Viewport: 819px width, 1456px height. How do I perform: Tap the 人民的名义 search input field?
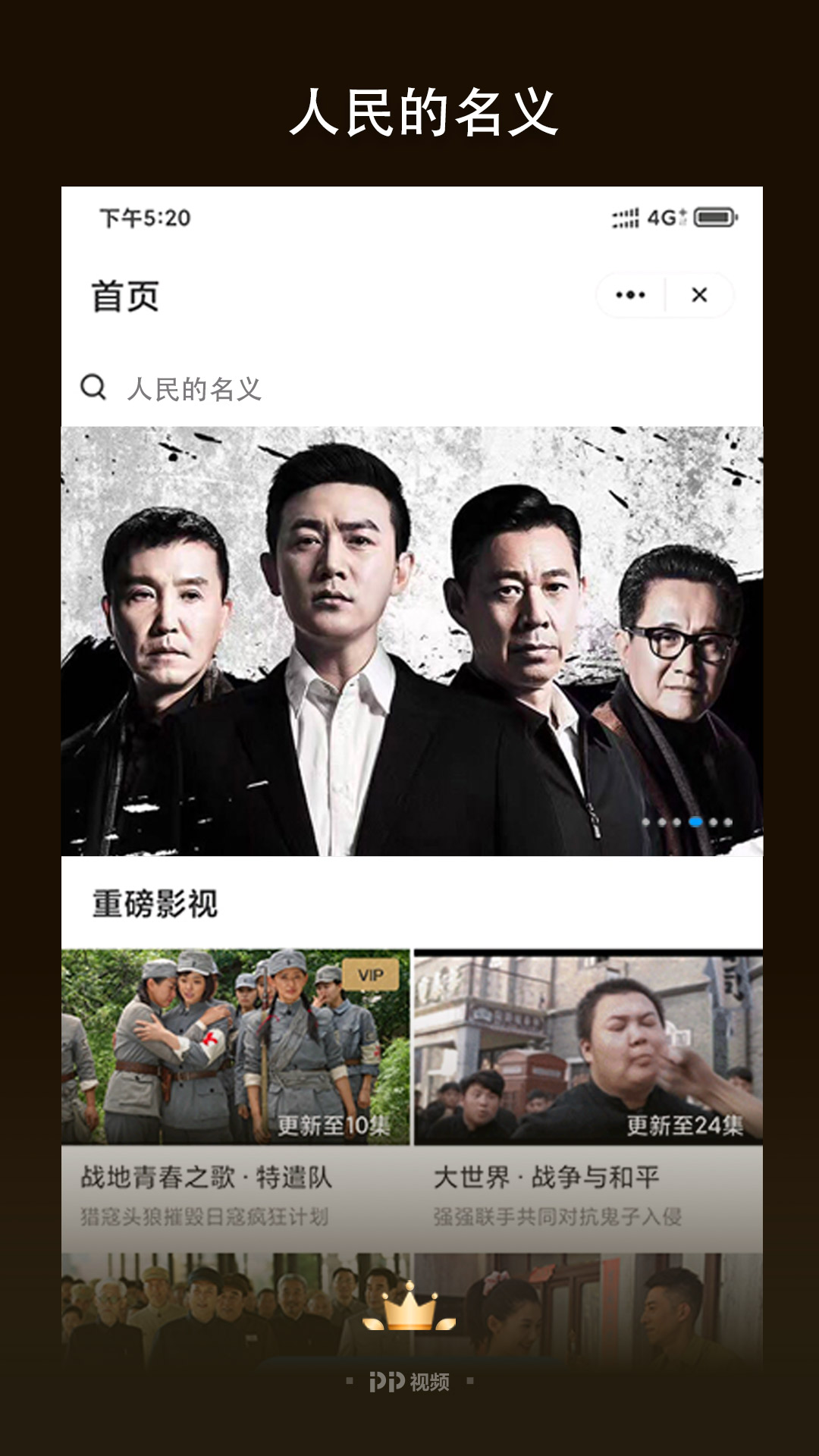(193, 388)
